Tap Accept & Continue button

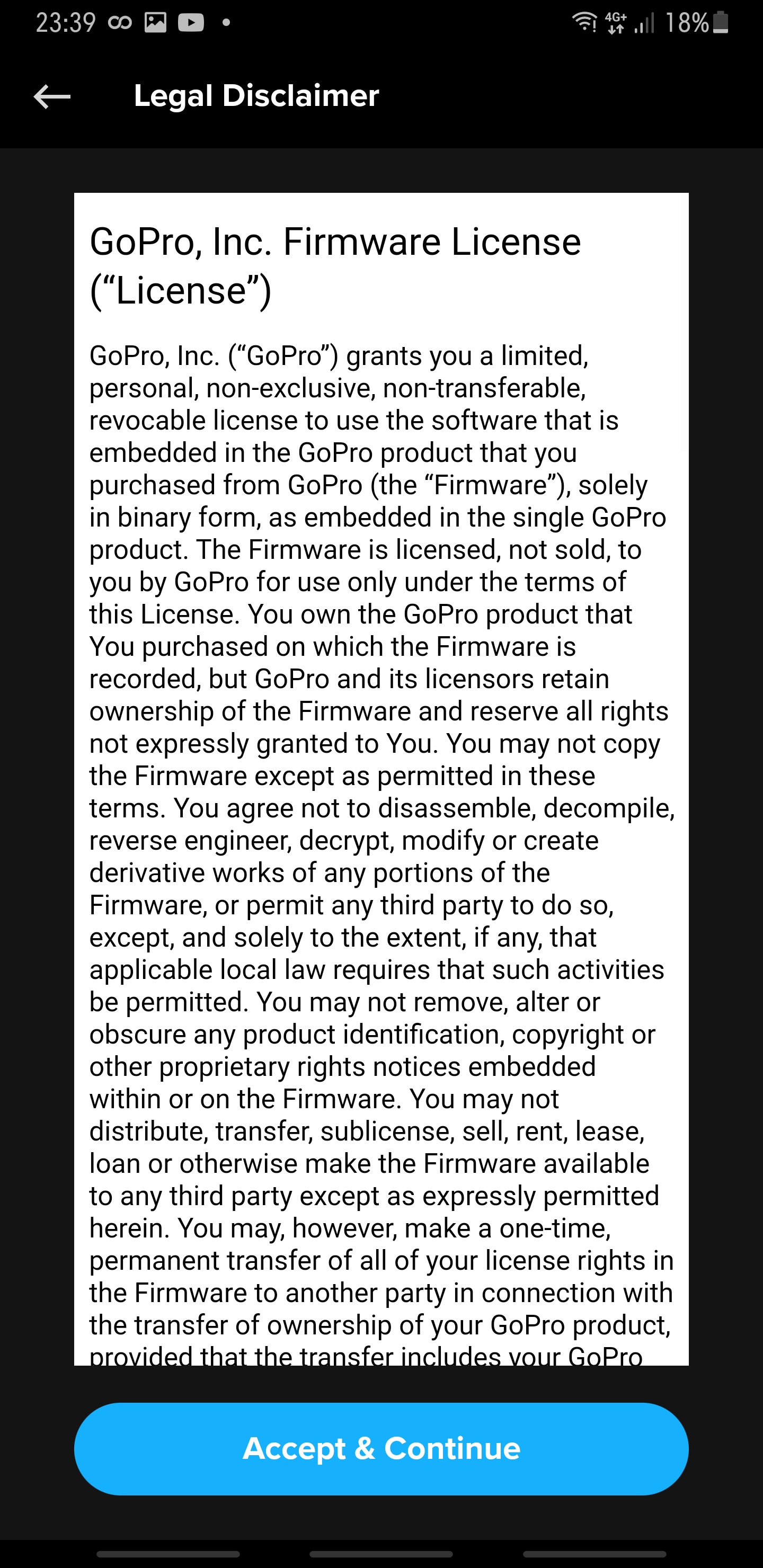pos(381,1449)
